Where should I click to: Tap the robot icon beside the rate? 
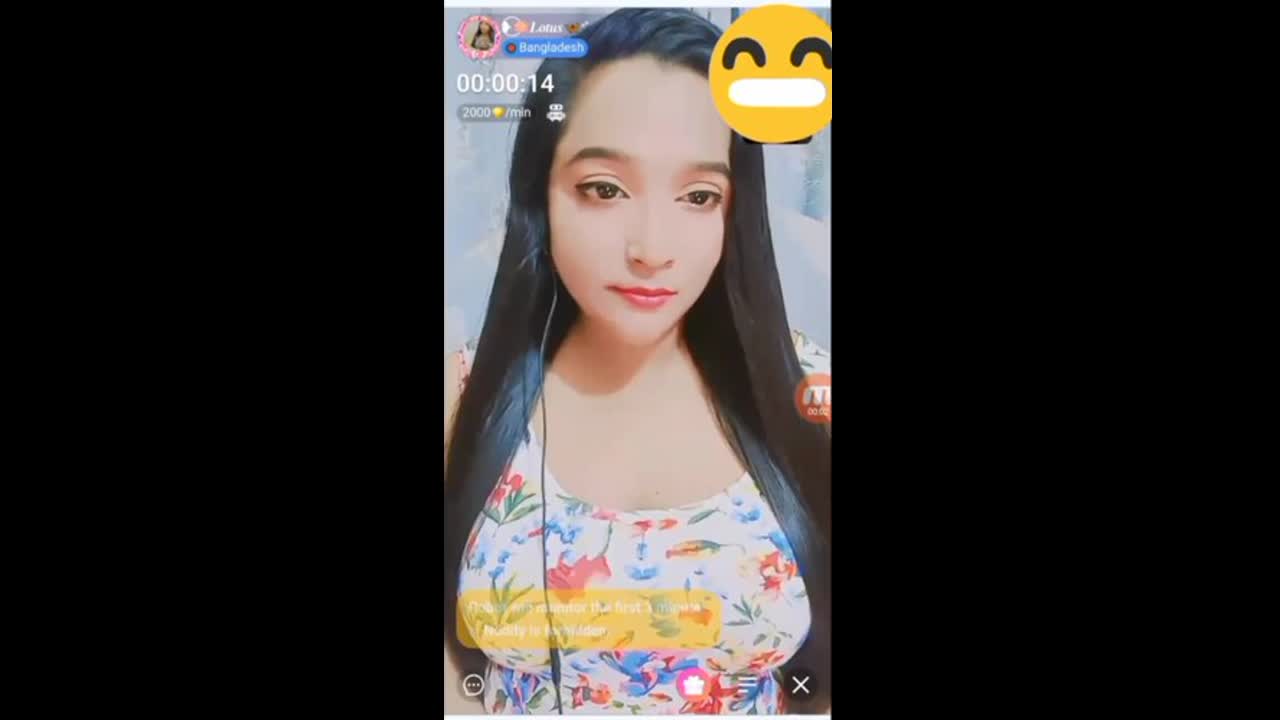(556, 113)
